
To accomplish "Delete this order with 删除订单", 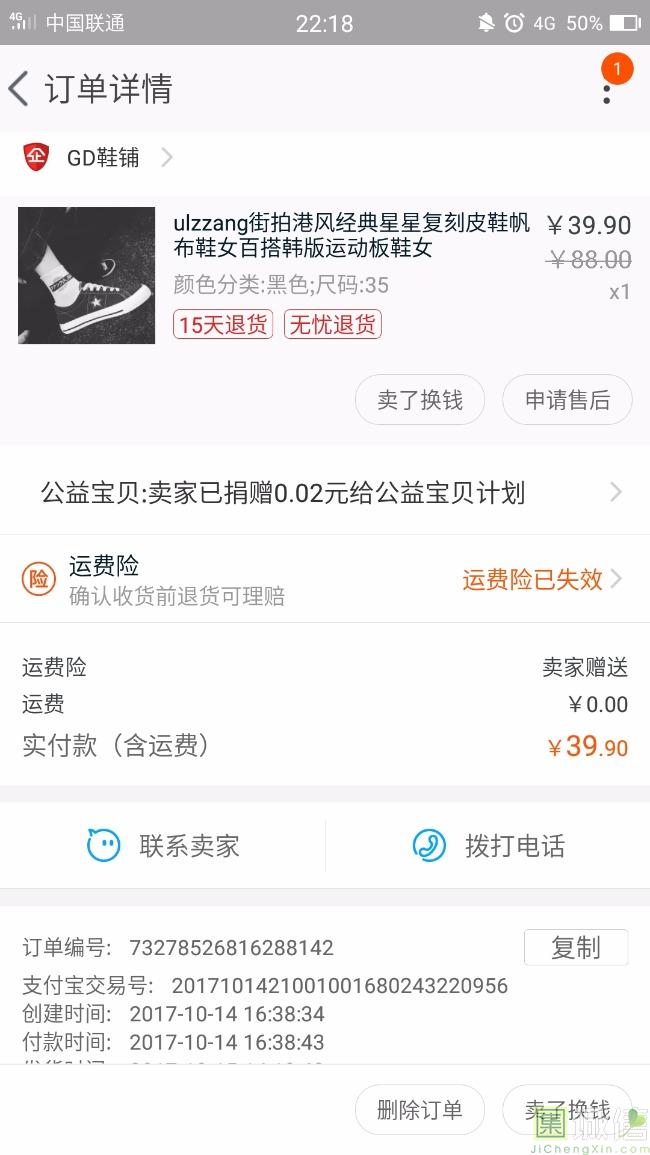I will tap(419, 1109).
